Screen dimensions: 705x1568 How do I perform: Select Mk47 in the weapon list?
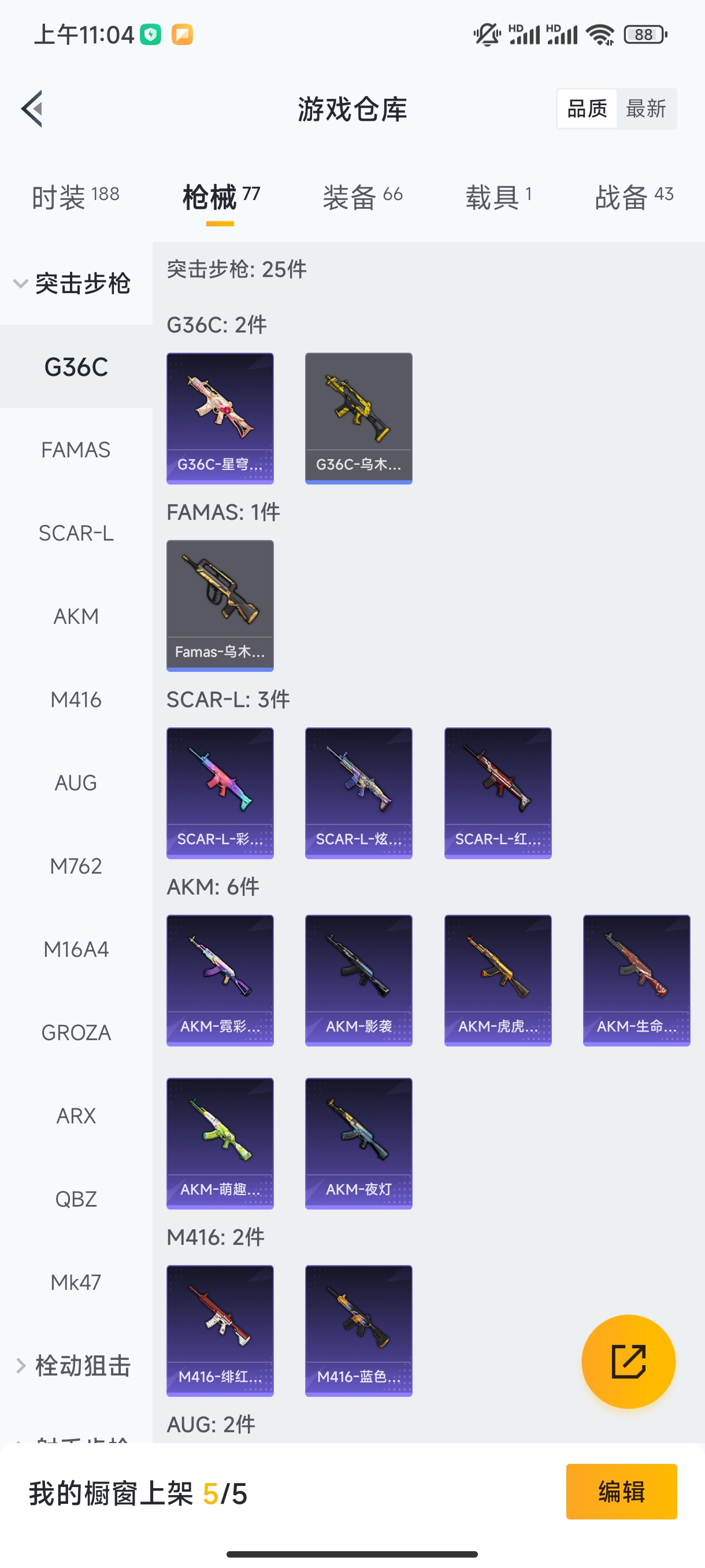coord(76,1282)
